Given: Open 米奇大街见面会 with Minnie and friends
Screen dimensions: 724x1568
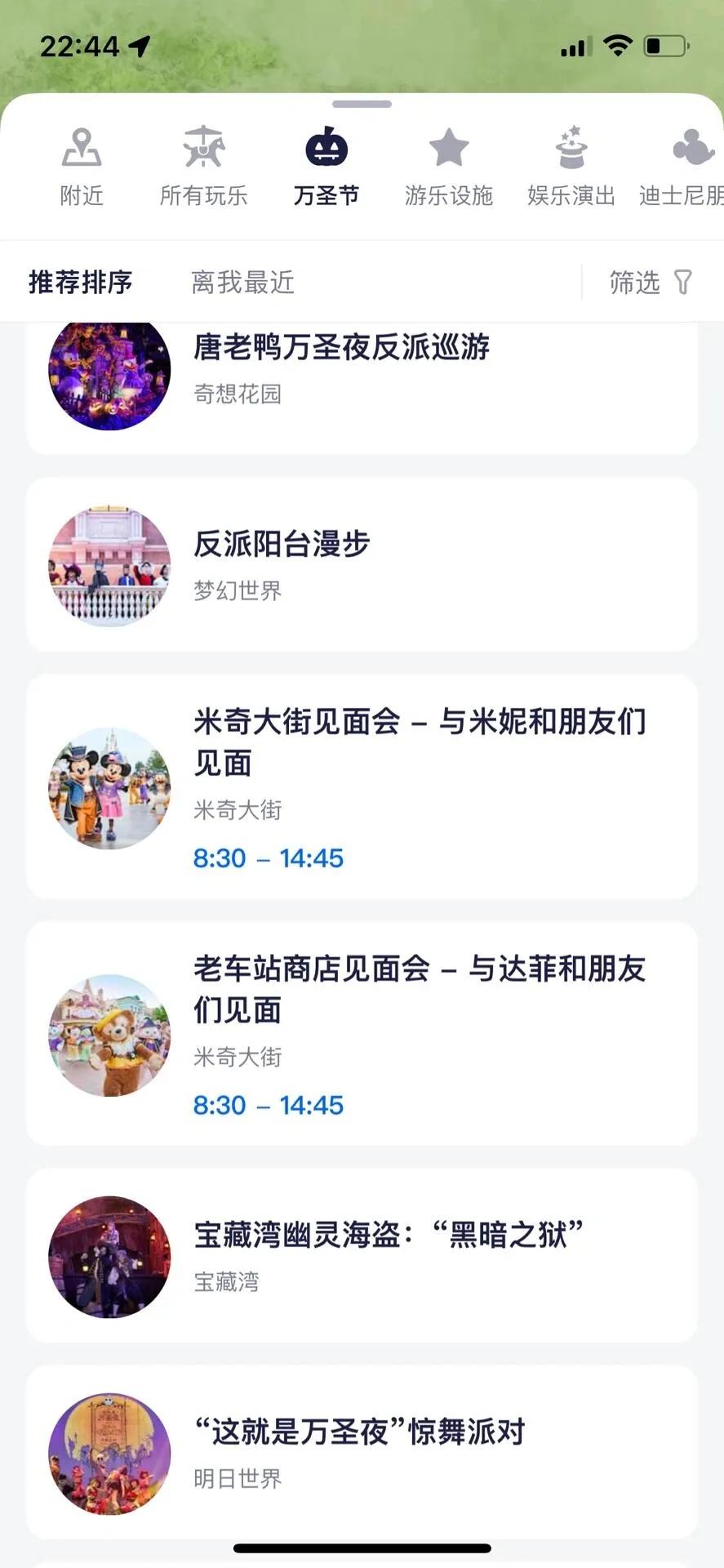Looking at the screenshot, I should coord(362,787).
